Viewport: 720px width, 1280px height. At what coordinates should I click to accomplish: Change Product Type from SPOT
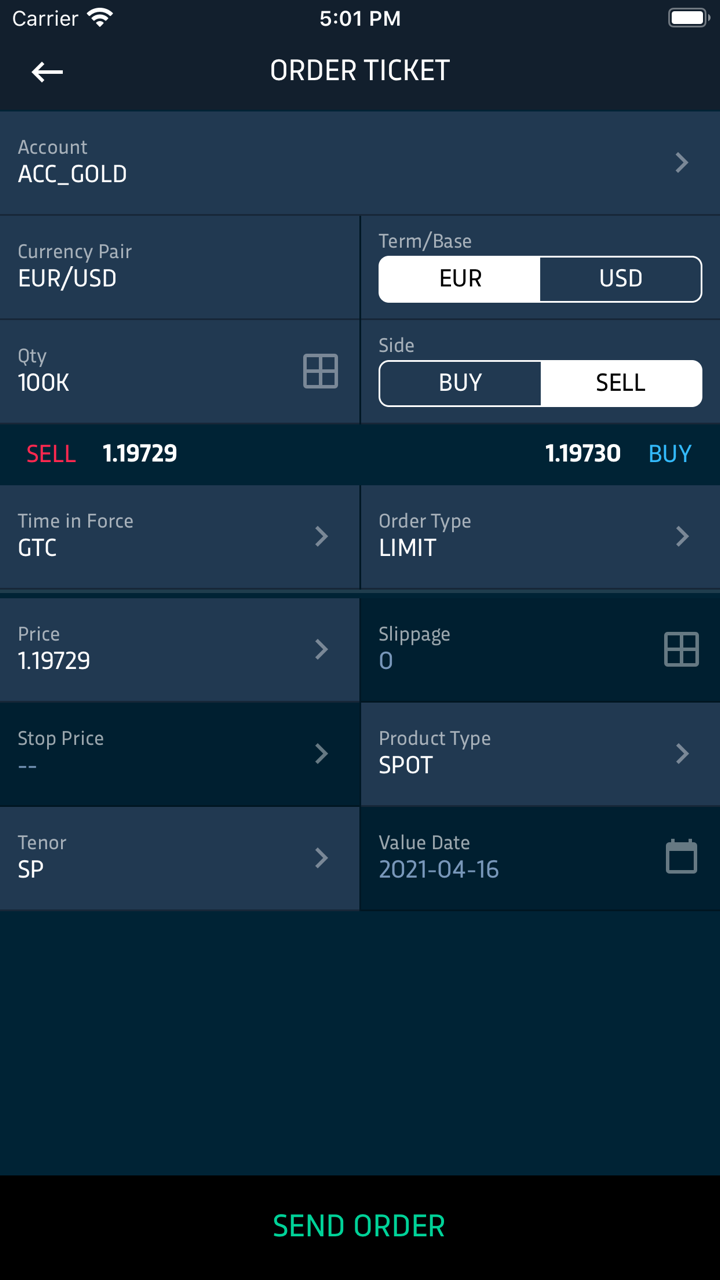(x=539, y=753)
